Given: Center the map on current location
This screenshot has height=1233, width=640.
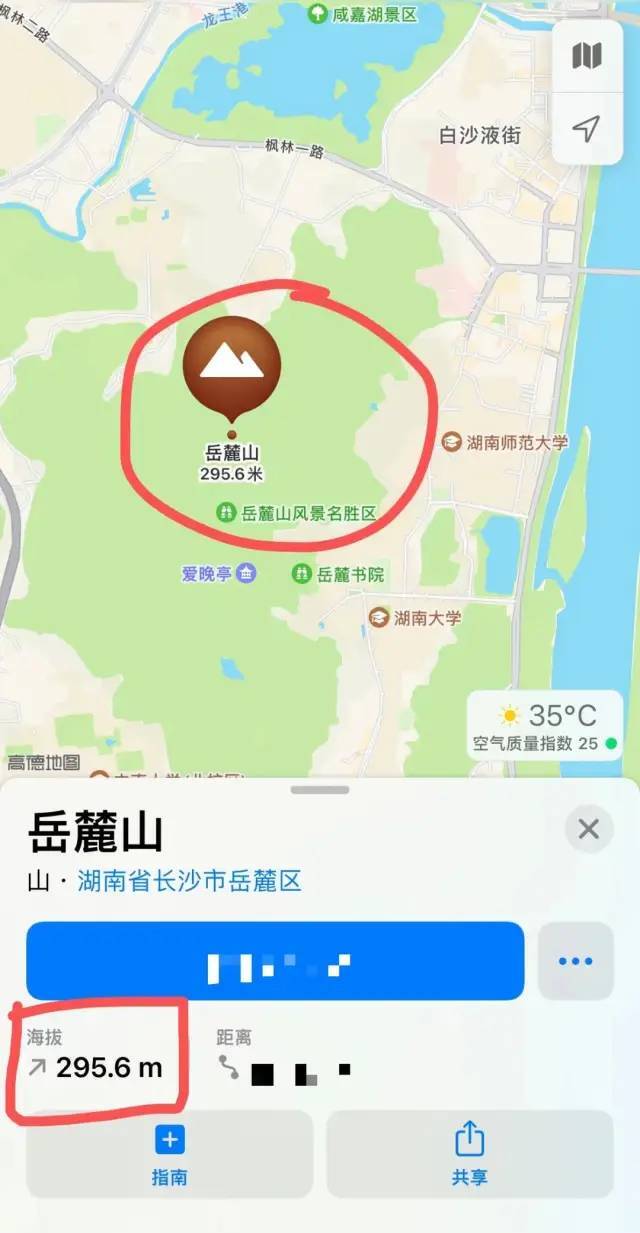Looking at the screenshot, I should point(586,128).
